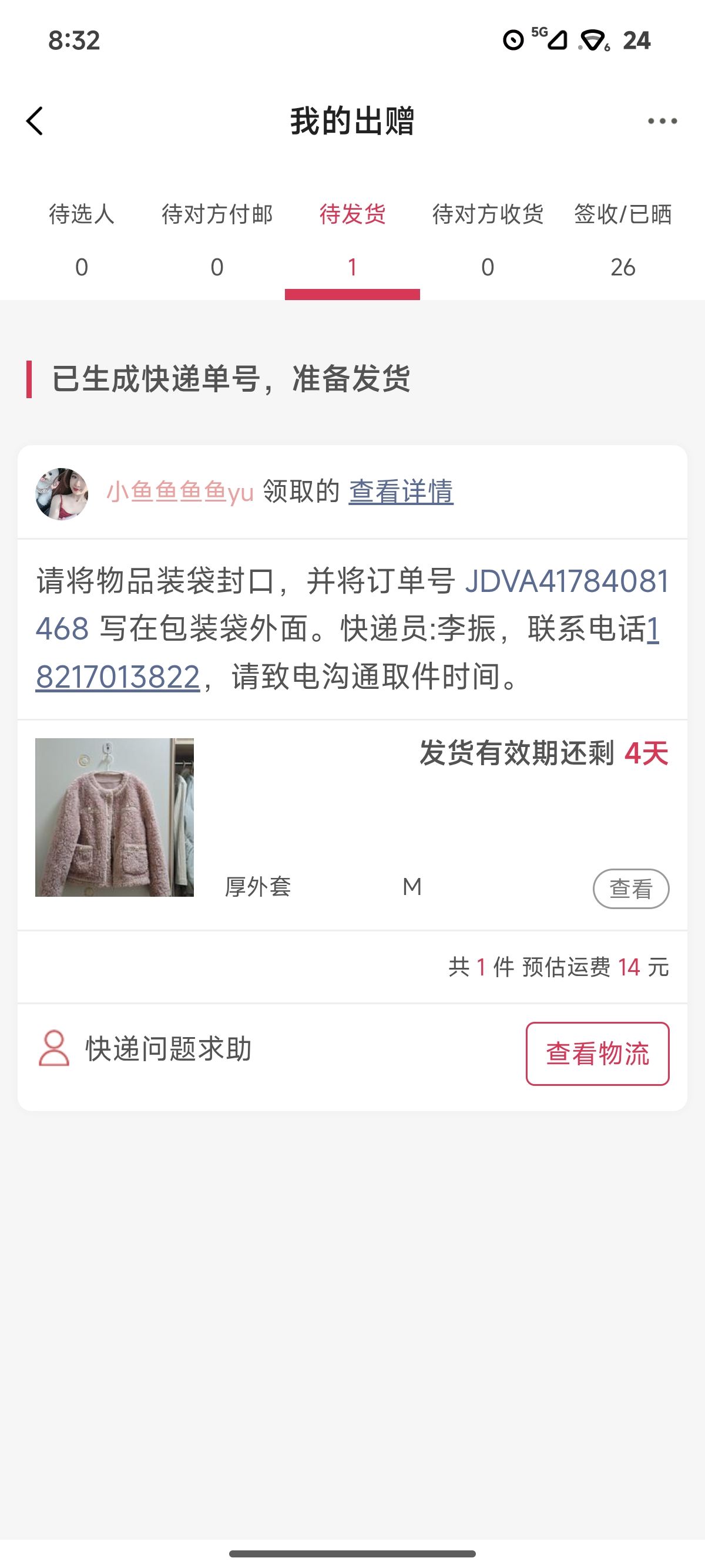Tap the 查看物流 button

pyautogui.click(x=597, y=1053)
